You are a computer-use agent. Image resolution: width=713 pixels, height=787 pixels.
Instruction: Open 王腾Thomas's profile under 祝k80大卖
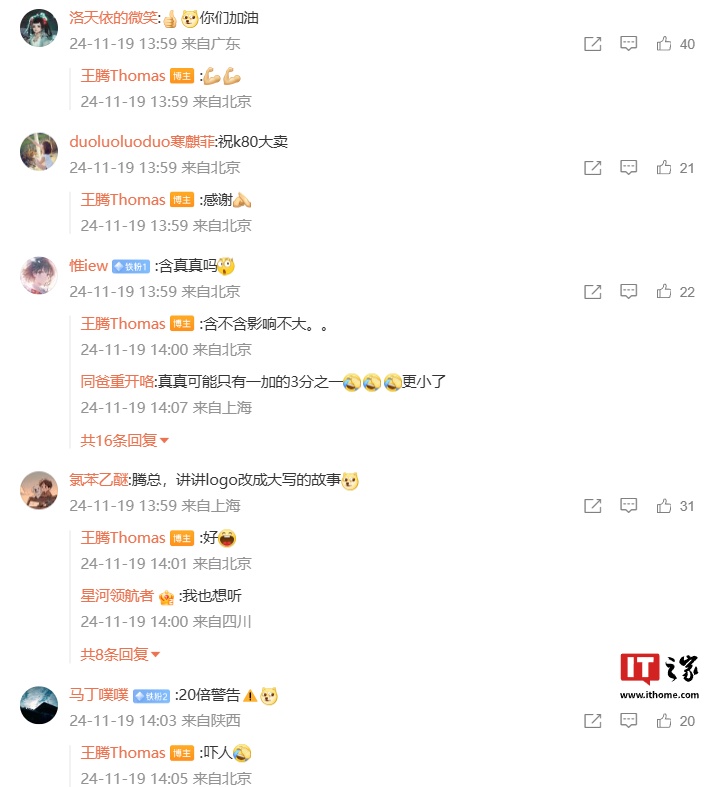pyautogui.click(x=123, y=200)
